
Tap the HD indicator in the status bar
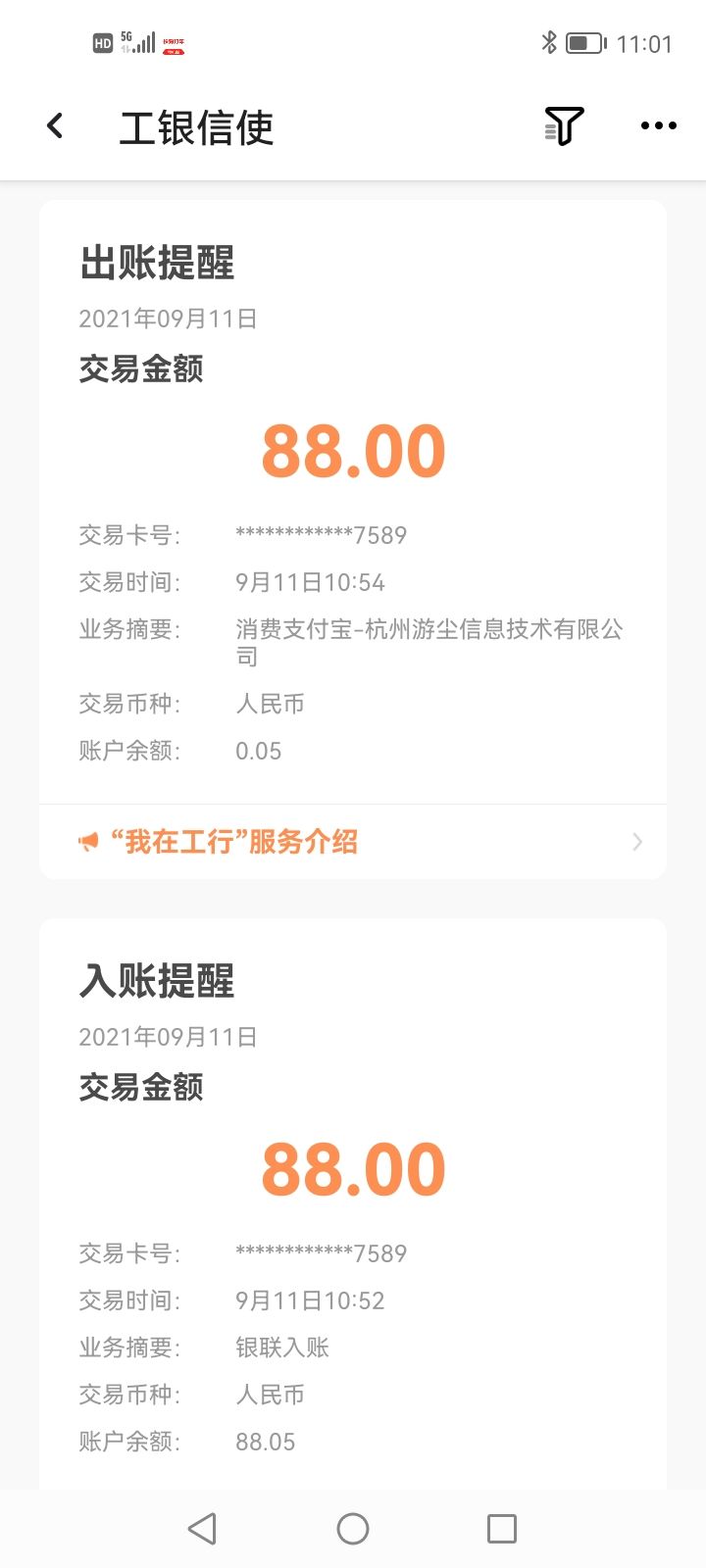pyautogui.click(x=101, y=42)
